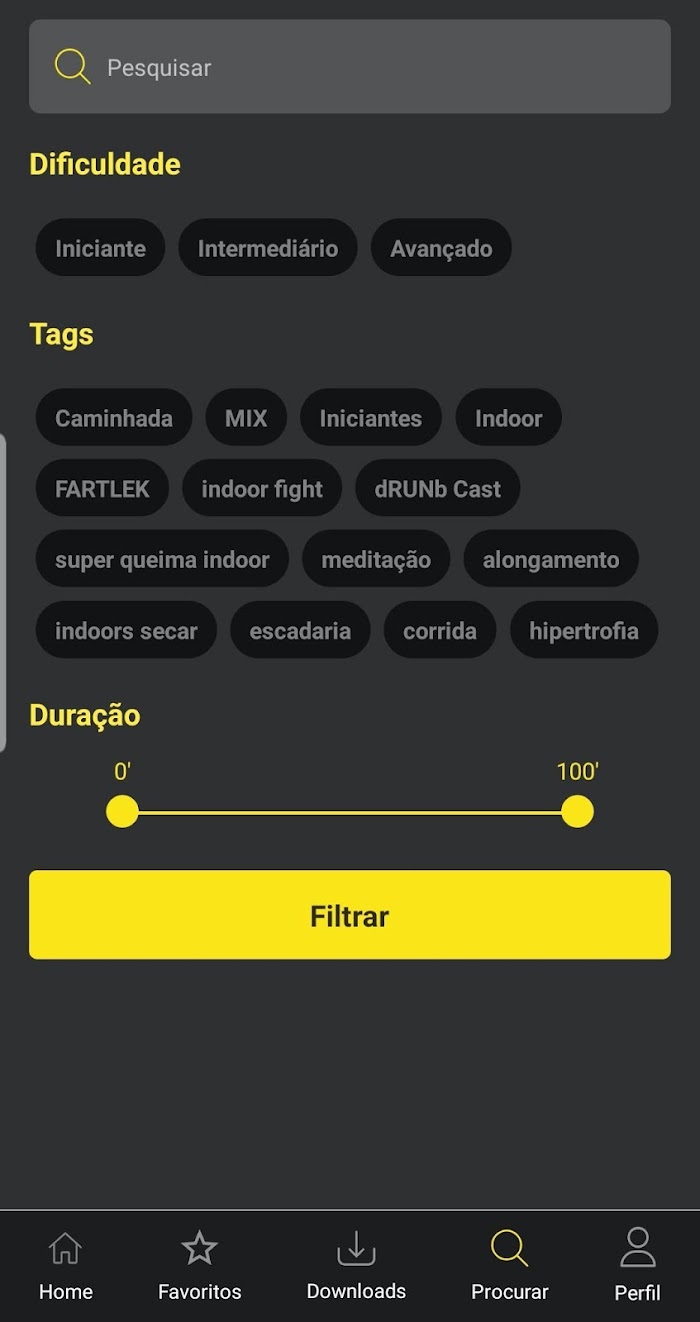
Task: Tap the 100' duration slider handle
Action: (577, 812)
